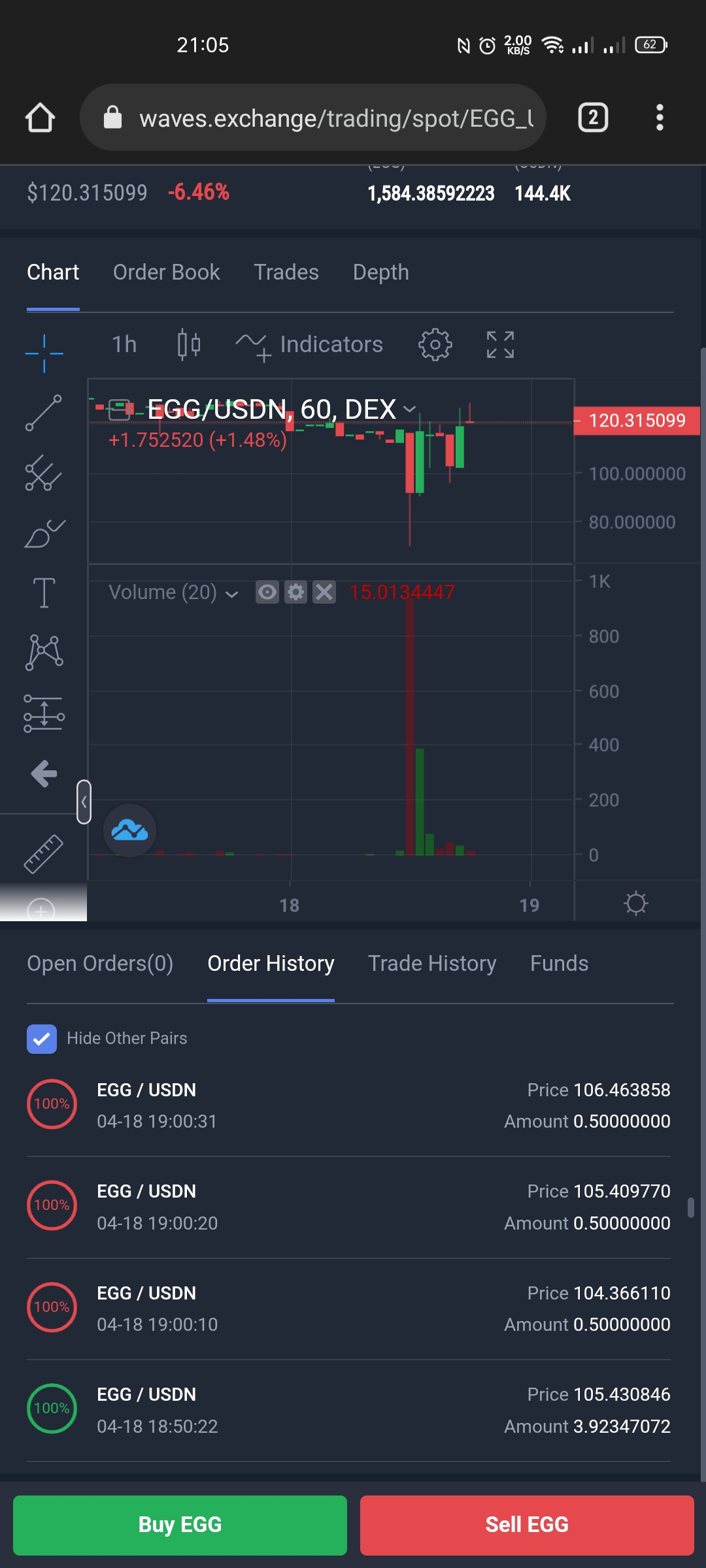Expand the chart to fullscreen
This screenshot has width=706, height=1568.
500,344
